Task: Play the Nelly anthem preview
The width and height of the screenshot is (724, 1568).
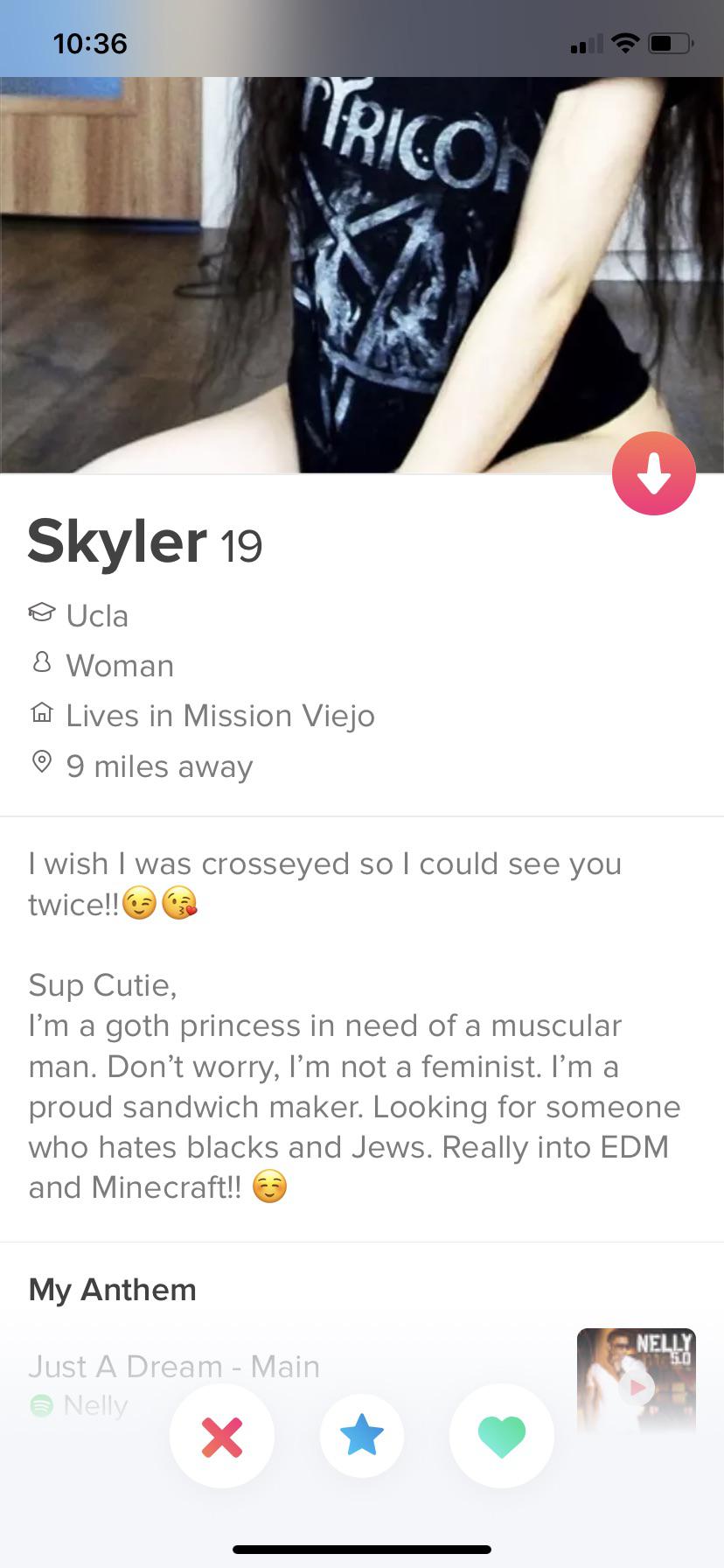Action: (637, 1387)
